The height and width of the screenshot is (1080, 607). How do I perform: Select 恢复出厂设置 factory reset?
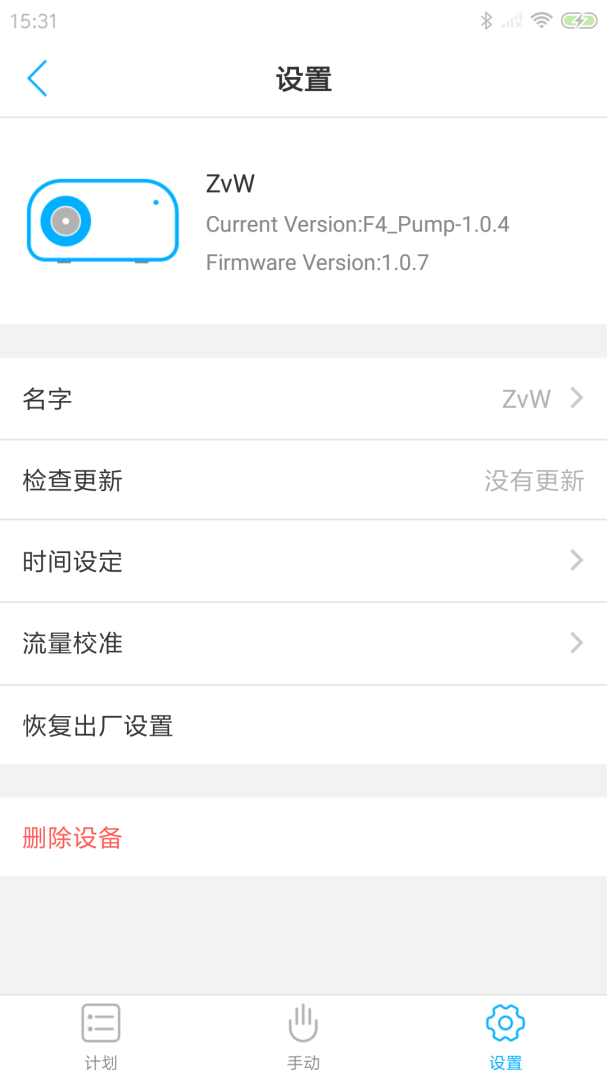click(x=303, y=725)
